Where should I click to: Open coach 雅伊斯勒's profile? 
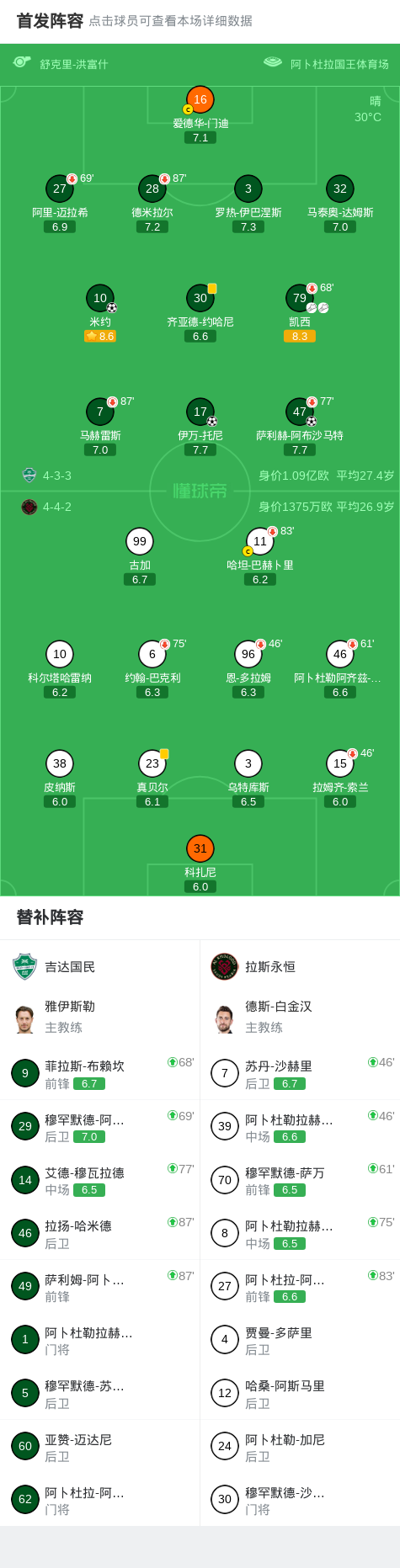pyautogui.click(x=100, y=1018)
